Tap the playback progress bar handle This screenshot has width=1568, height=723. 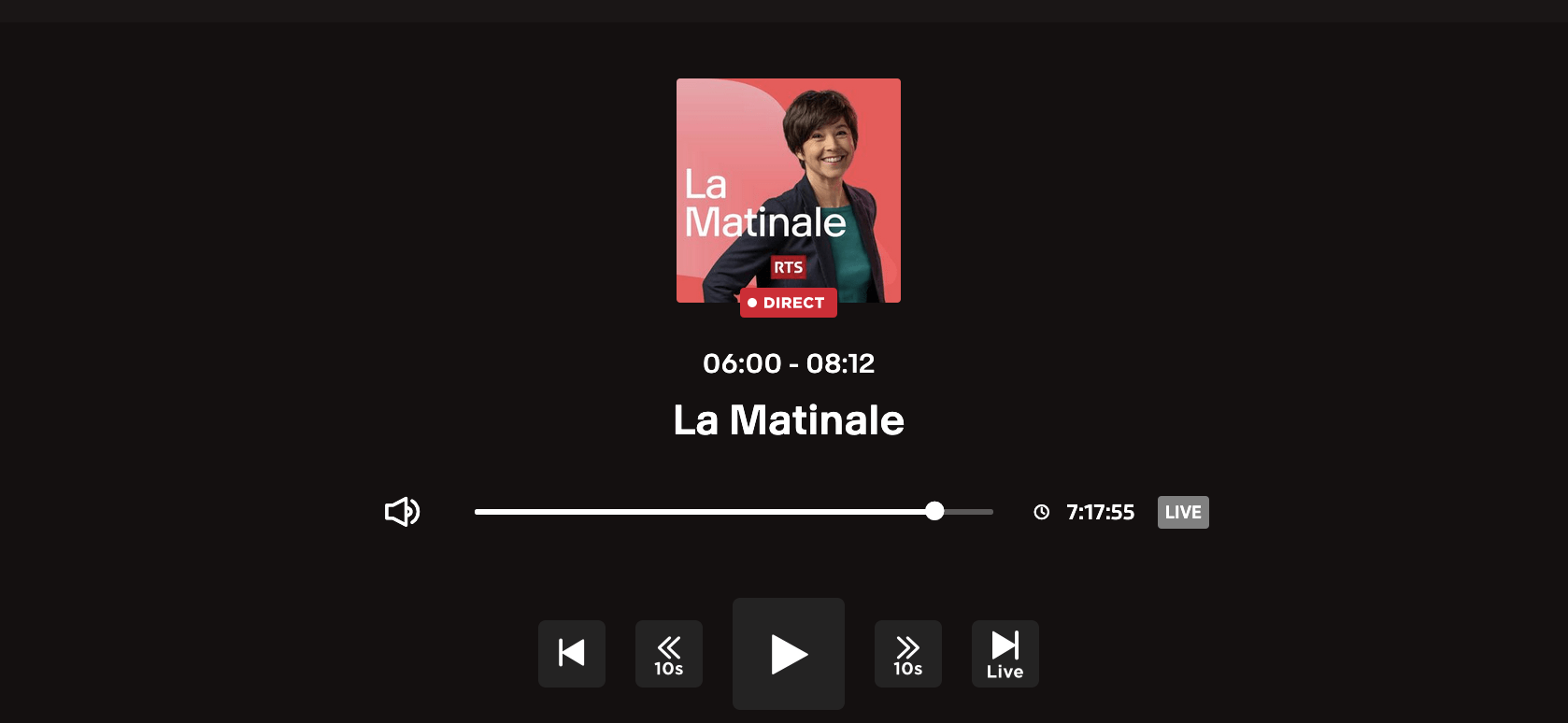[x=934, y=511]
